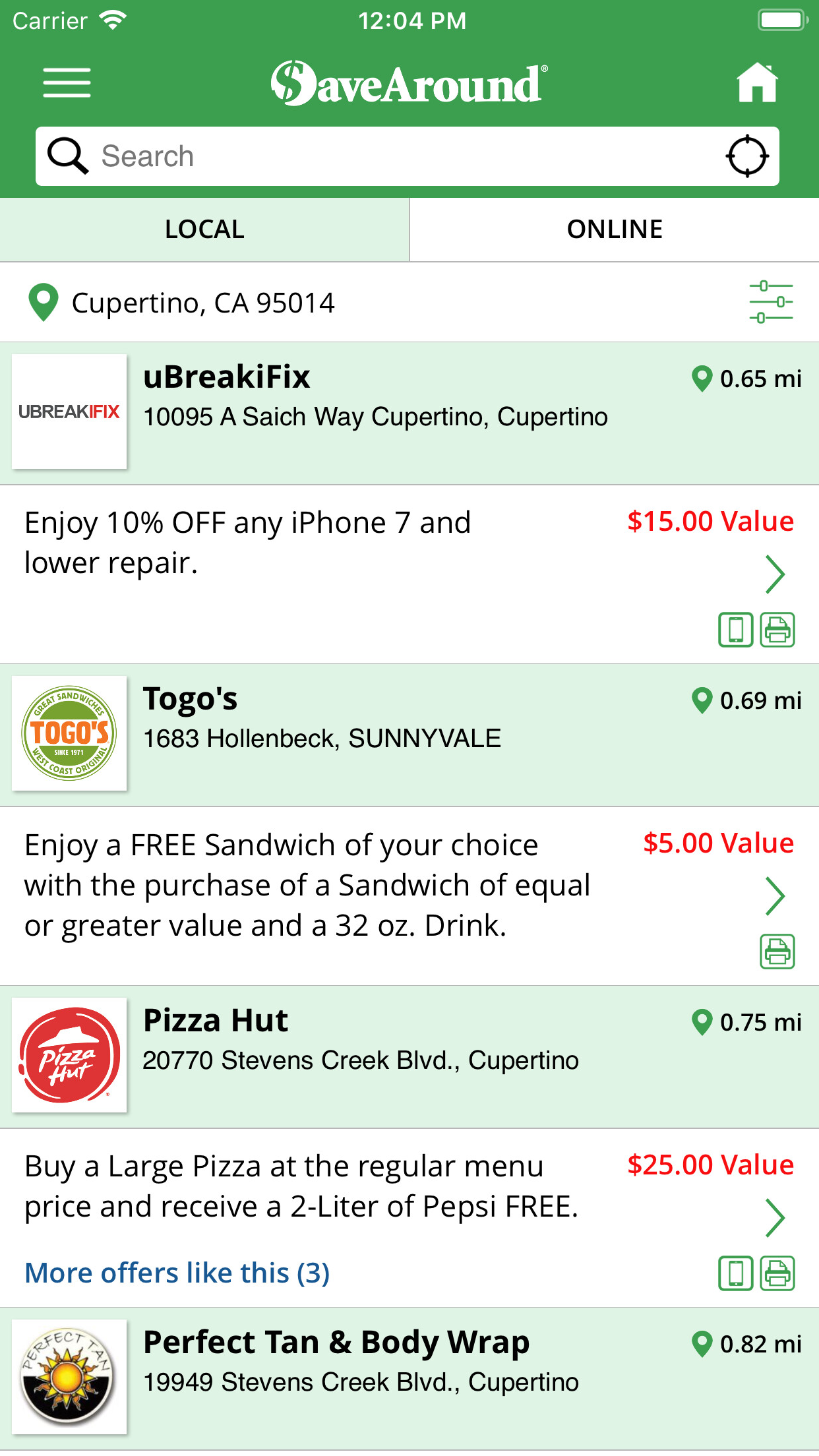819x1456 pixels.
Task: Open the hamburger menu
Action: click(67, 83)
